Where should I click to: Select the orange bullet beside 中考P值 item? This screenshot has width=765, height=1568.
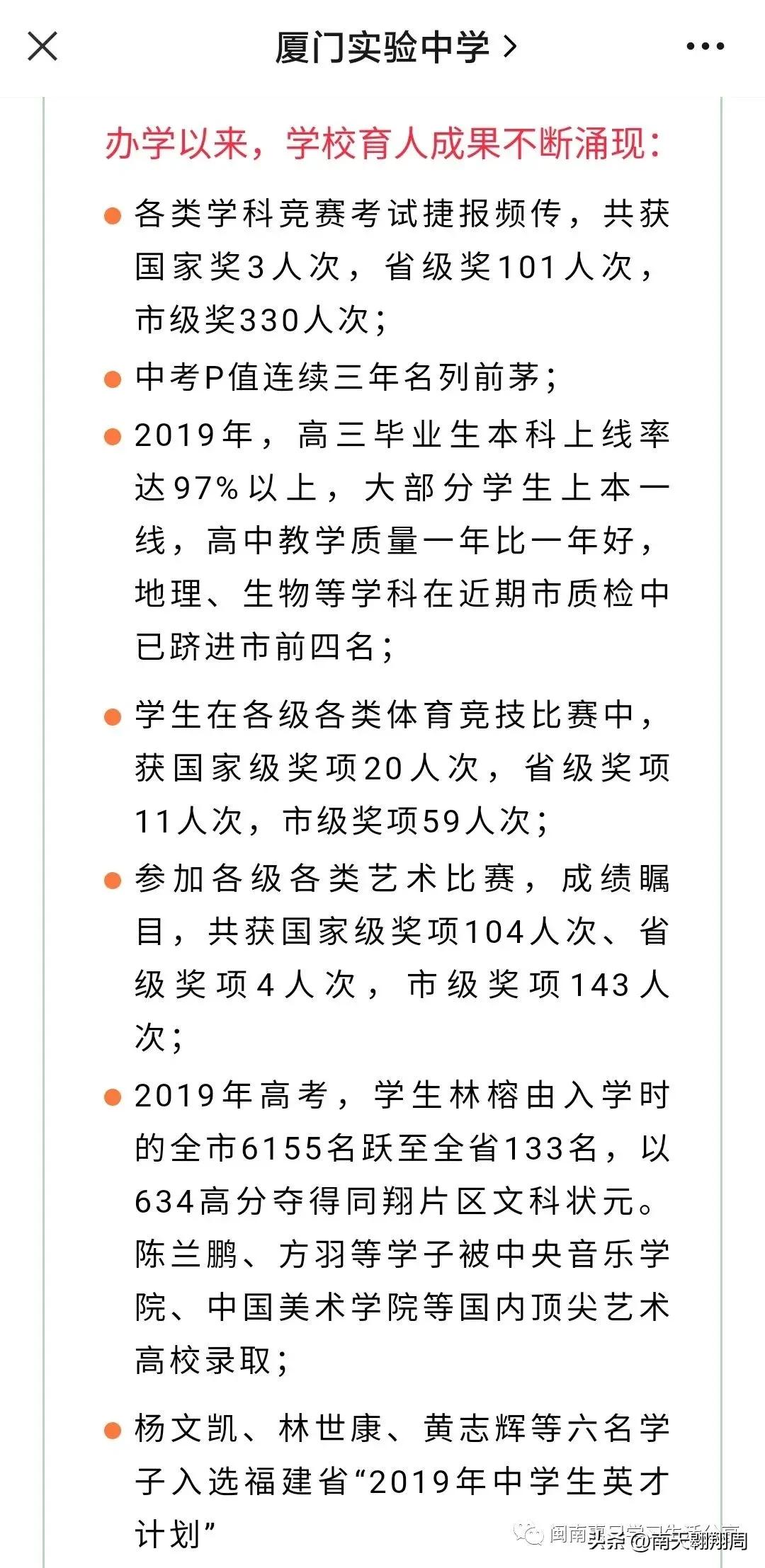112,378
